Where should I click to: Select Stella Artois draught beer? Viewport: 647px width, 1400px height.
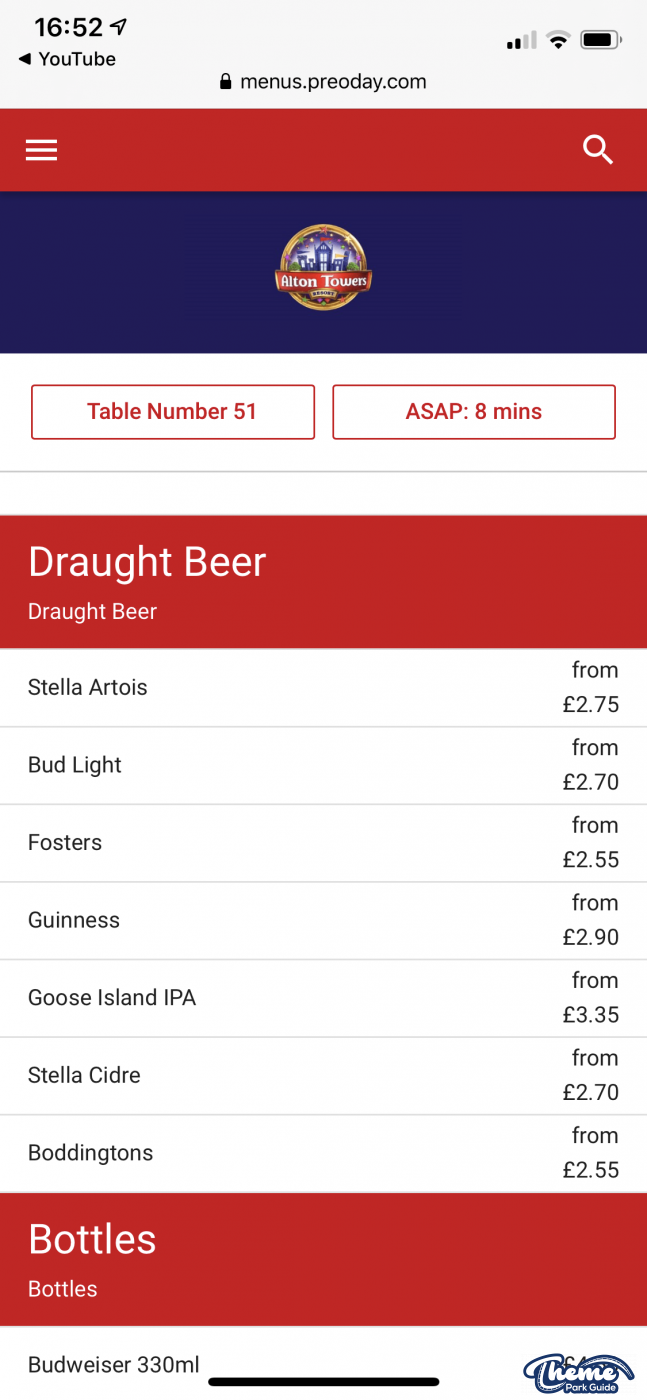[323, 688]
